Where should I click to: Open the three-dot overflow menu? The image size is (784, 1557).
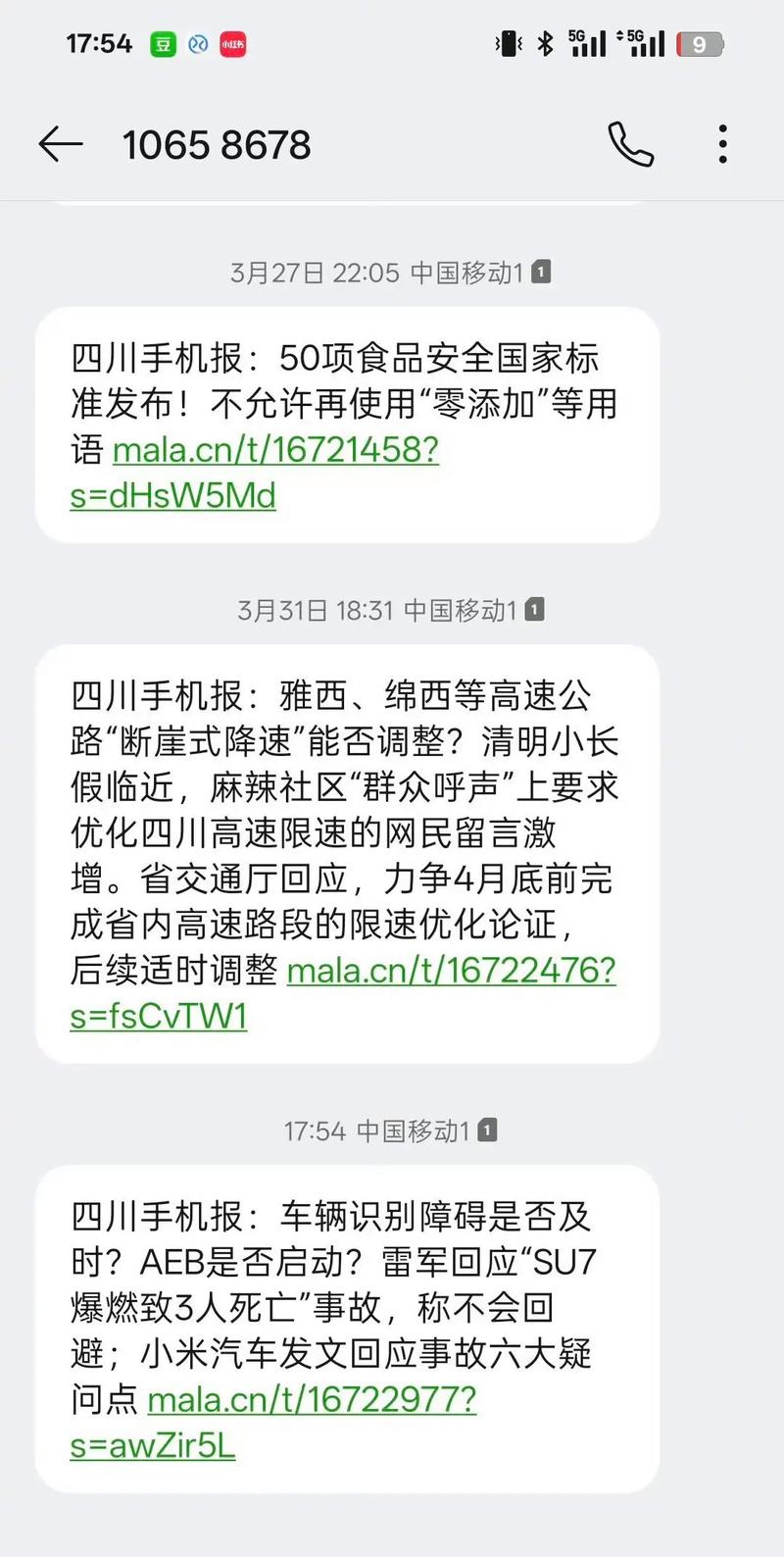(x=721, y=143)
